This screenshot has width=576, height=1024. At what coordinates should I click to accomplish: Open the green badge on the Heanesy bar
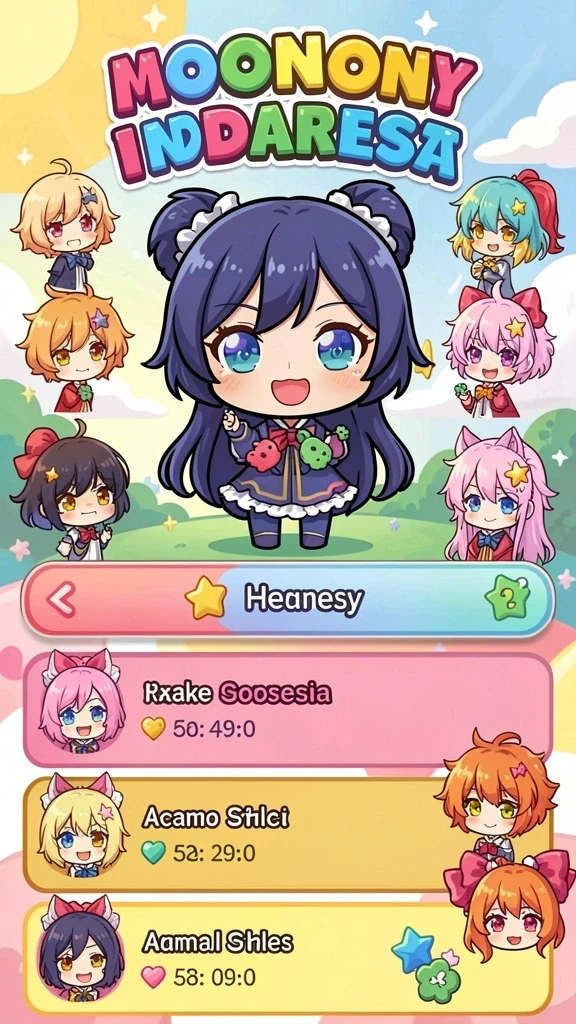[507, 597]
